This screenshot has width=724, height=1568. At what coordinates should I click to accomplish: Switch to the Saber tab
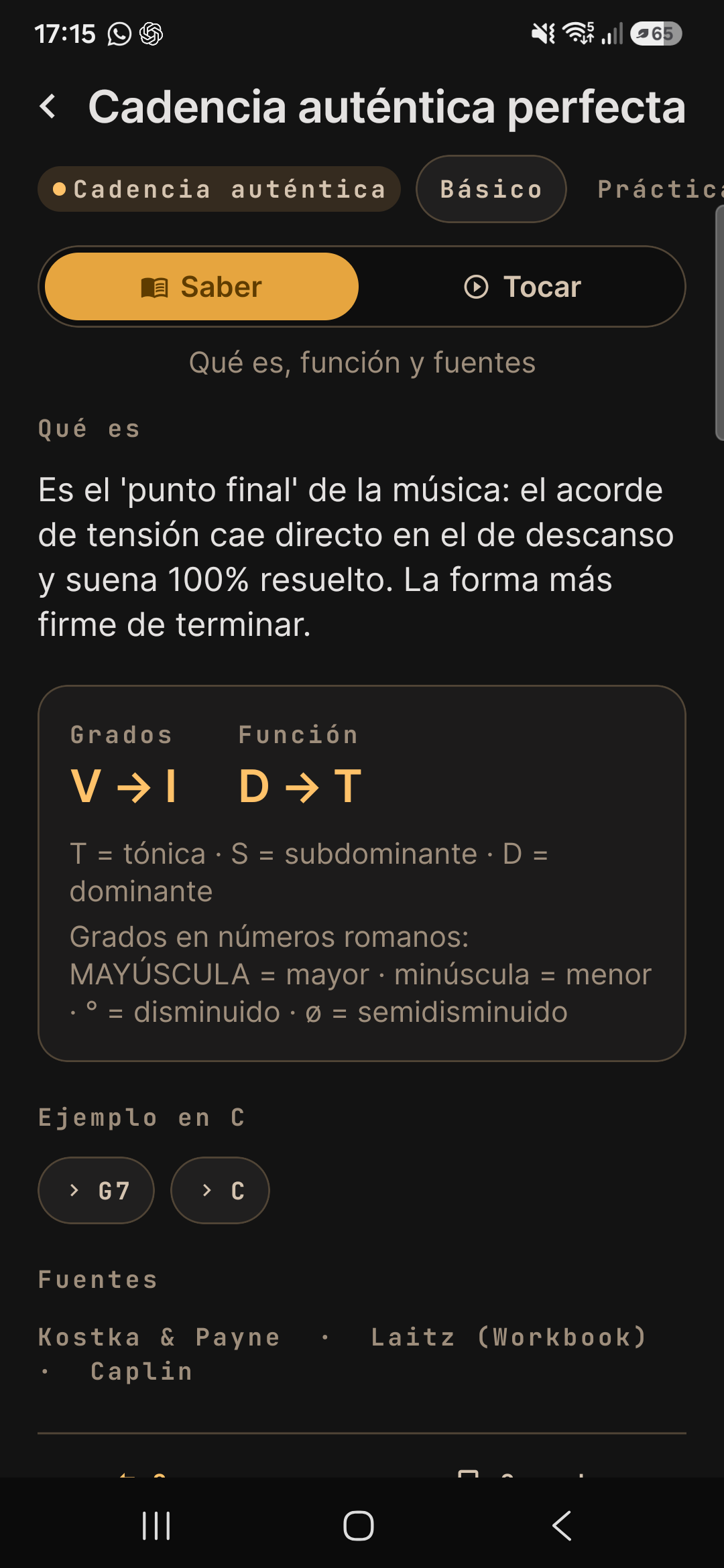coord(202,287)
